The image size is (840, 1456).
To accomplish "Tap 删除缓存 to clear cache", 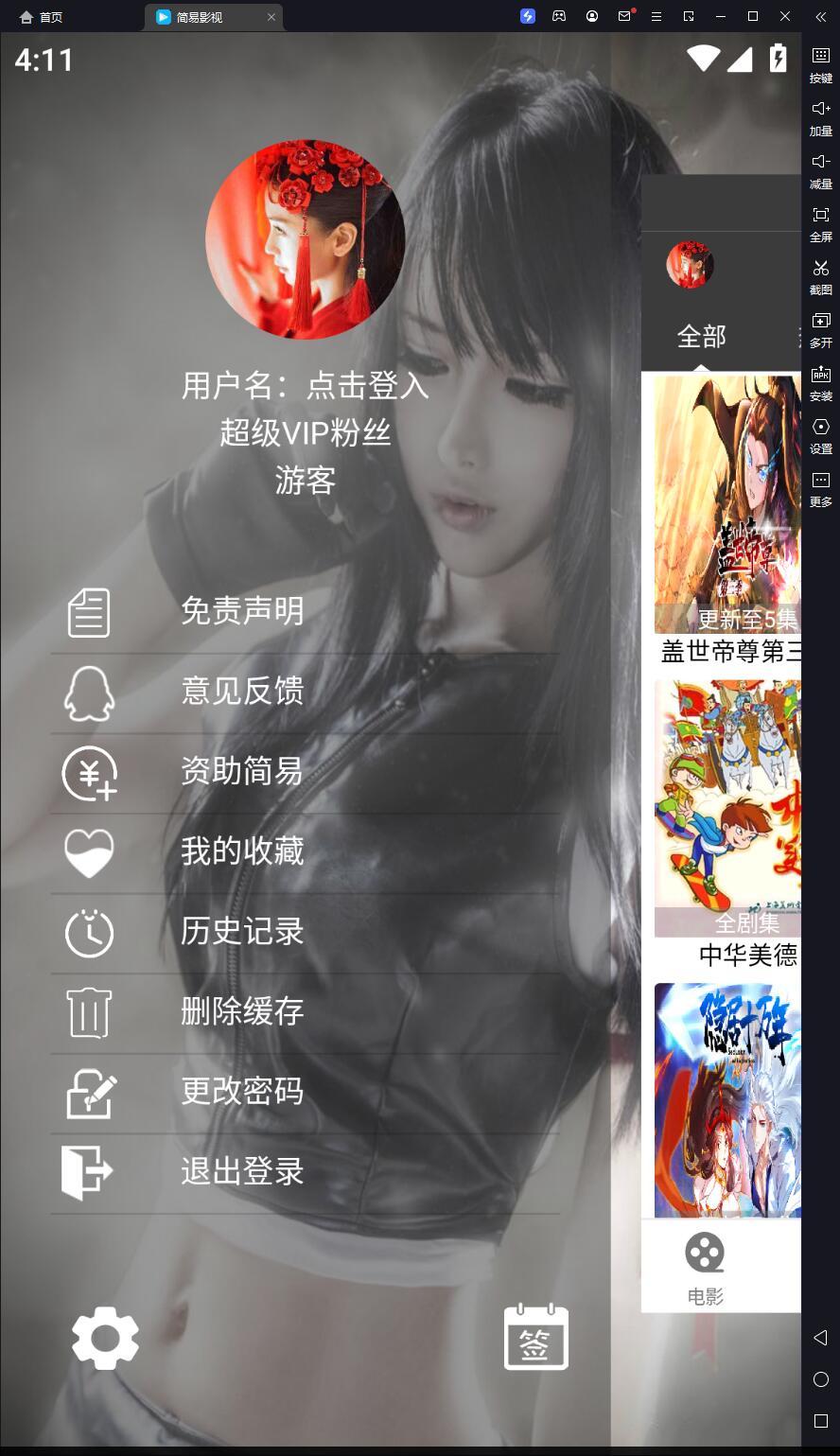I will point(242,1011).
